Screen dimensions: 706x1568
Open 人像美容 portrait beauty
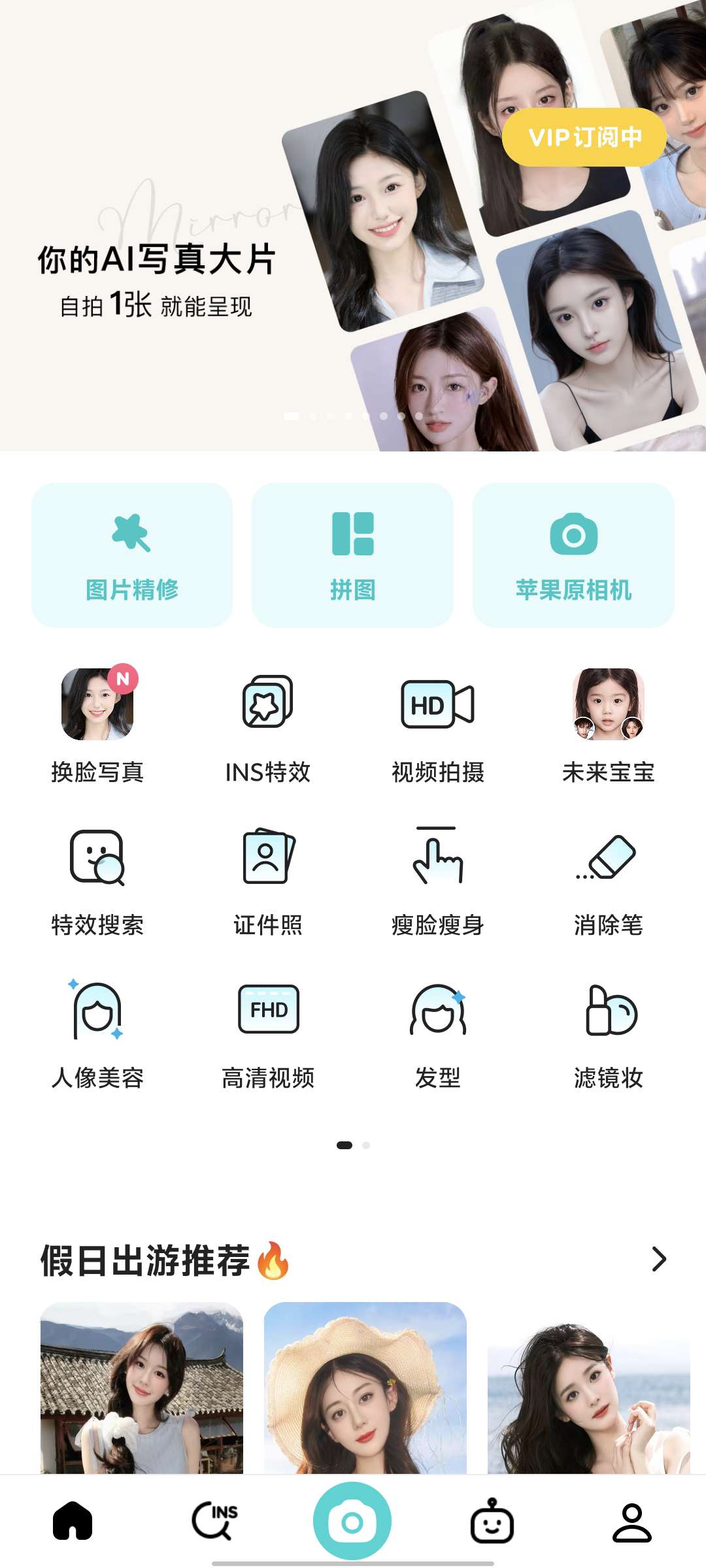[97, 1032]
